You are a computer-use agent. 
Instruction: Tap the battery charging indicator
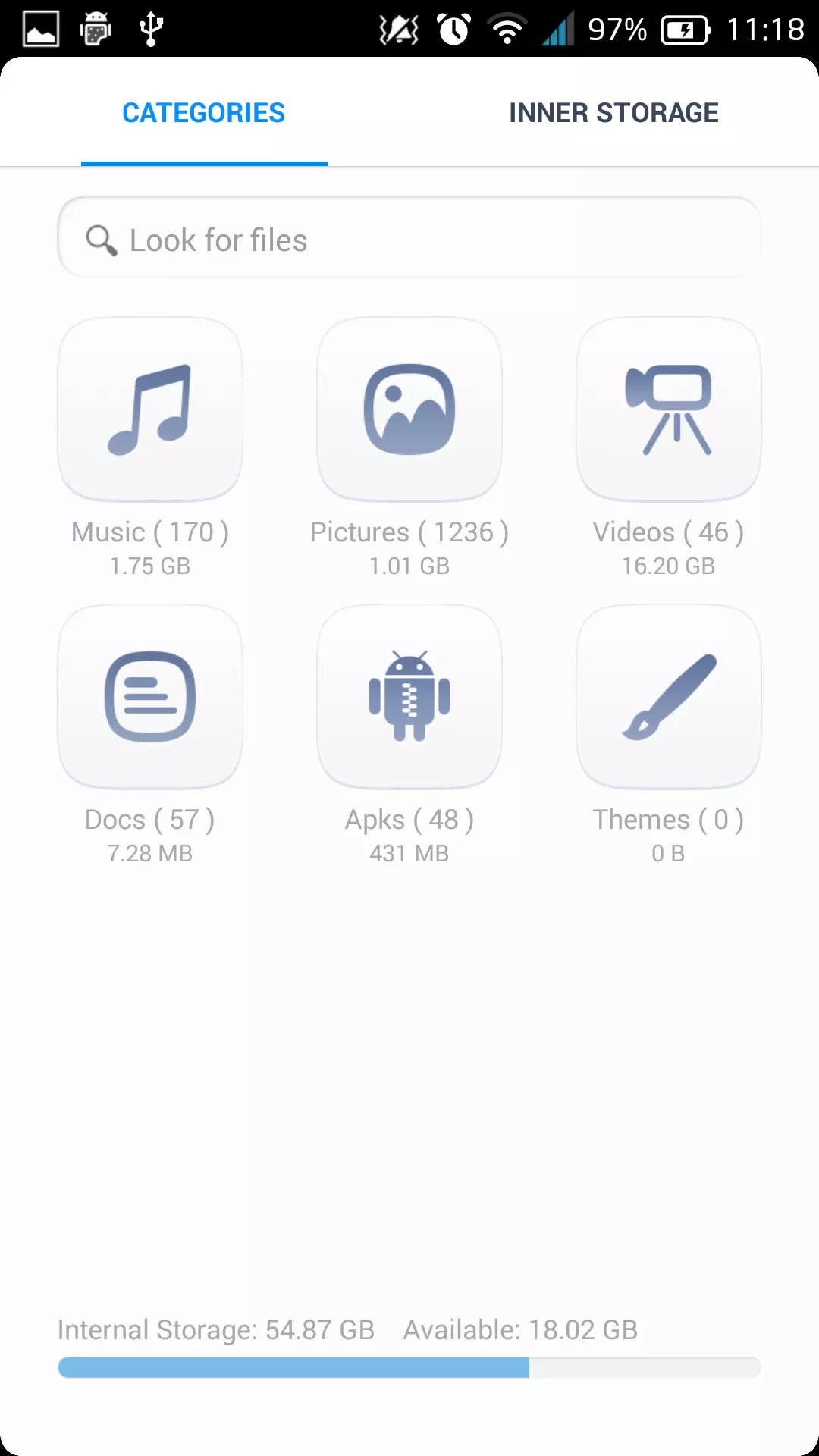point(683,29)
